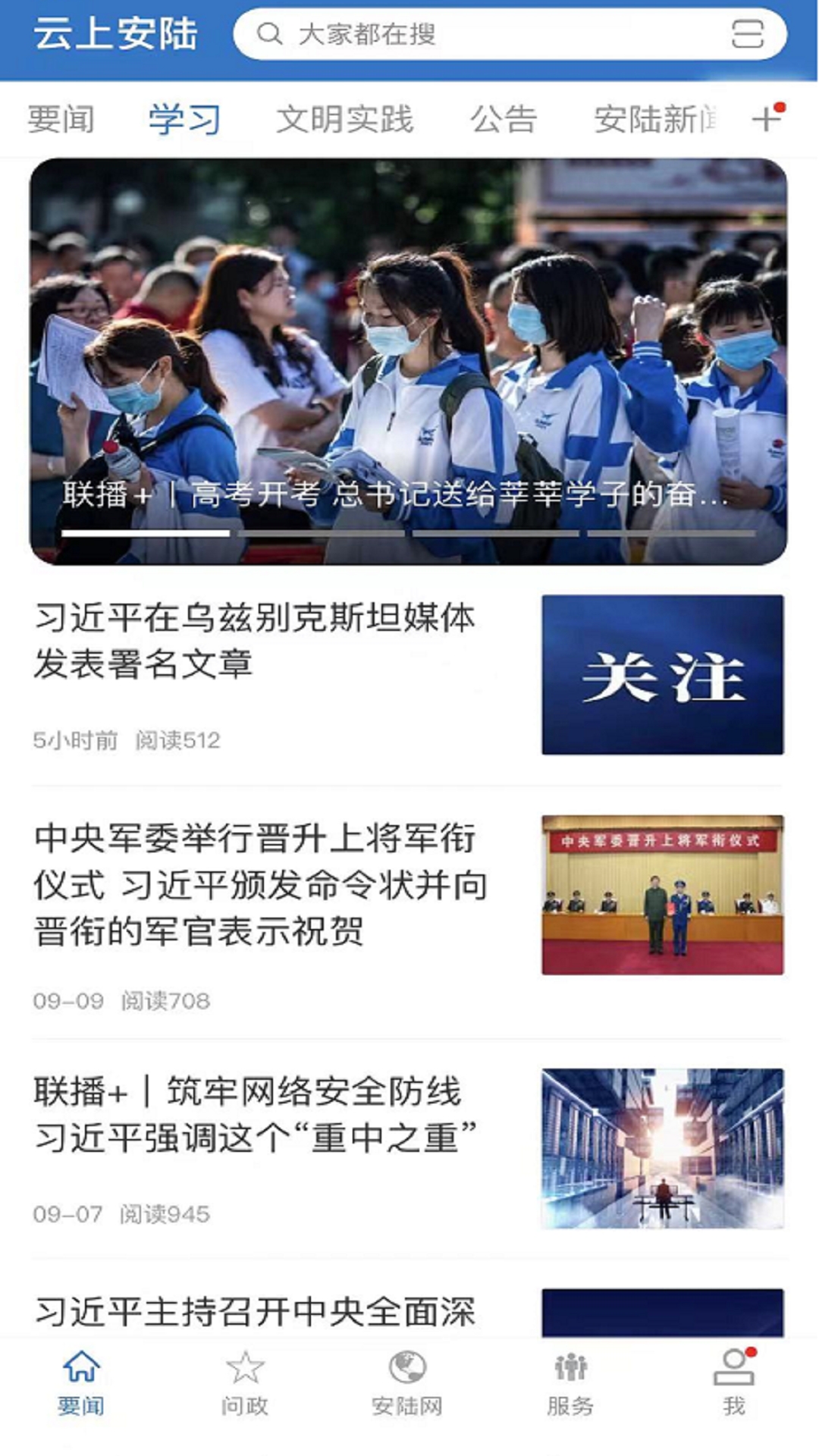Viewport: 819px width, 1456px height.
Task: Open the 筑牢网络安全防线 article
Action: coord(255,1115)
